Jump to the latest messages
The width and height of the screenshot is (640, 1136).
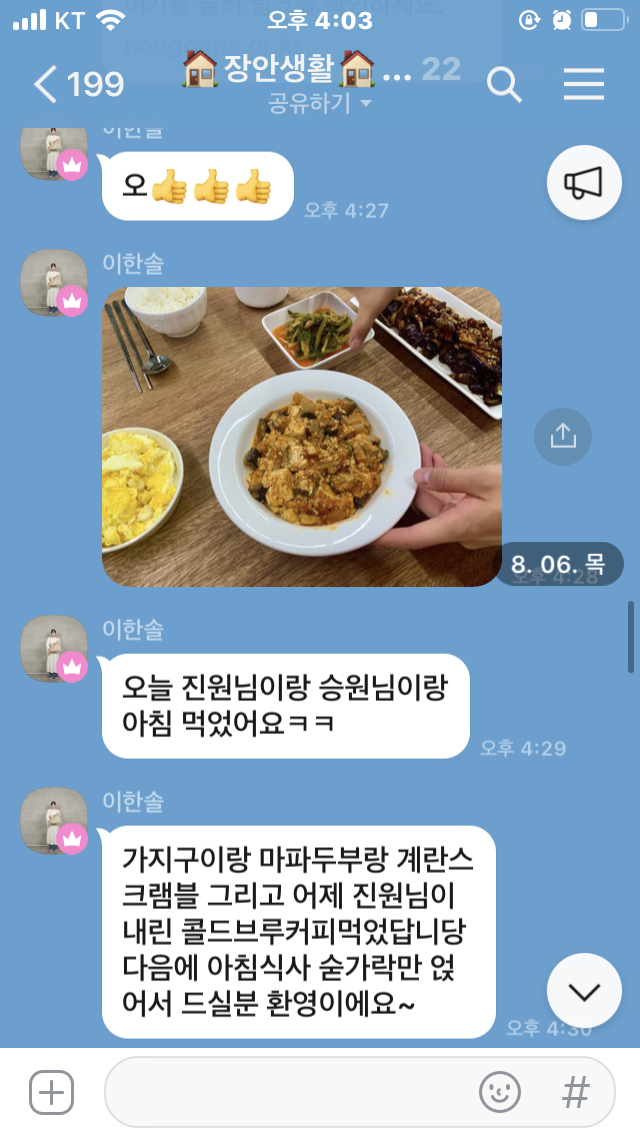pos(584,990)
